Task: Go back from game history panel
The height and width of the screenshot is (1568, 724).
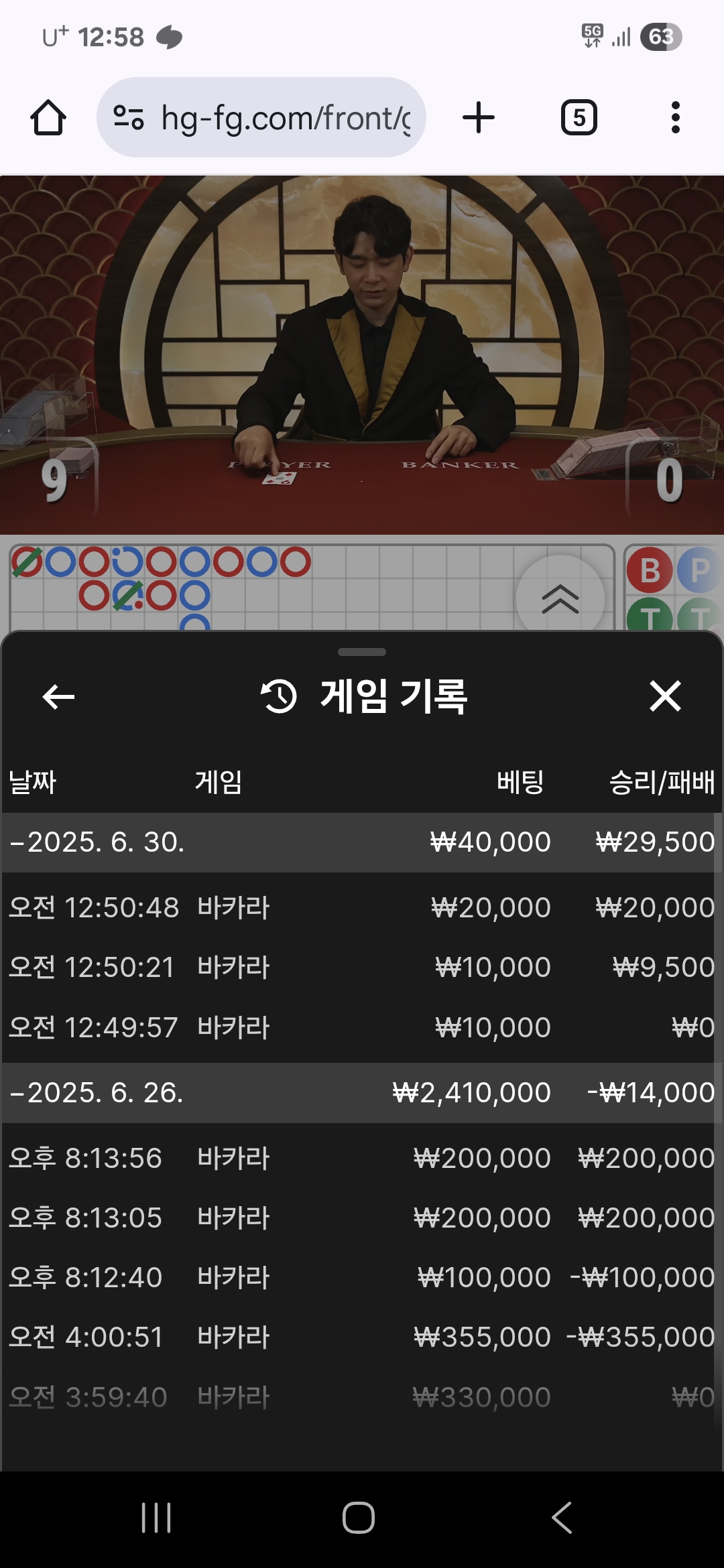Action: tap(58, 697)
